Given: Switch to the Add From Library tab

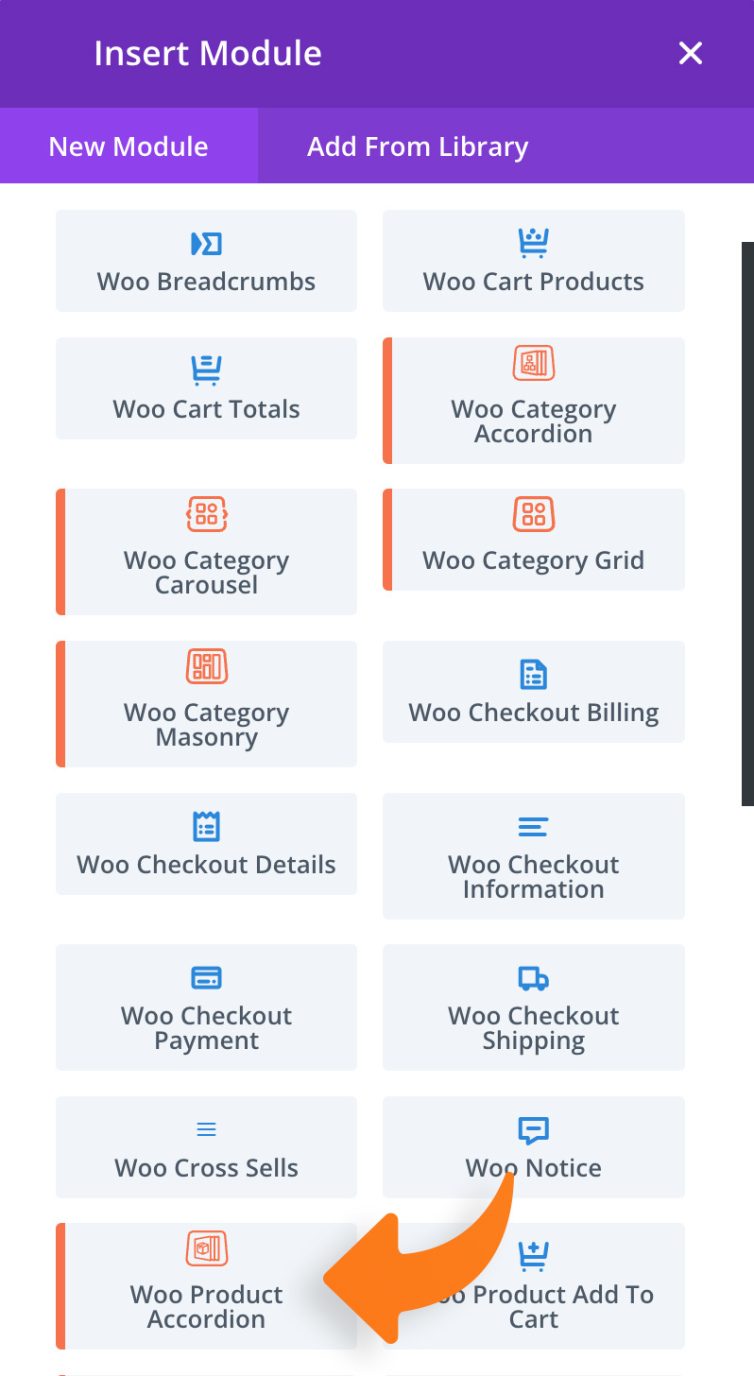Looking at the screenshot, I should pyautogui.click(x=417, y=146).
